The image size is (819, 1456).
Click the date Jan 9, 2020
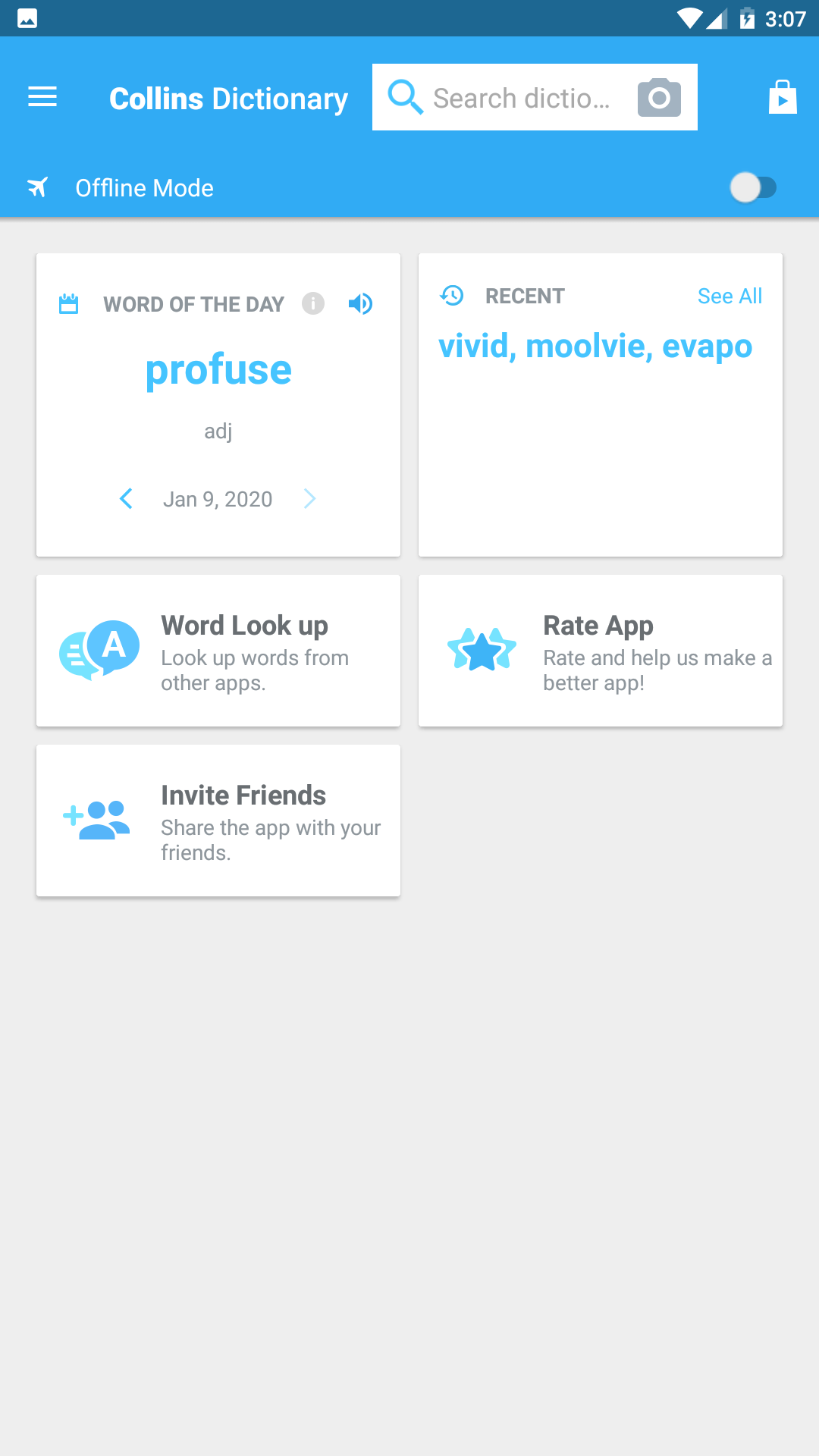(218, 499)
